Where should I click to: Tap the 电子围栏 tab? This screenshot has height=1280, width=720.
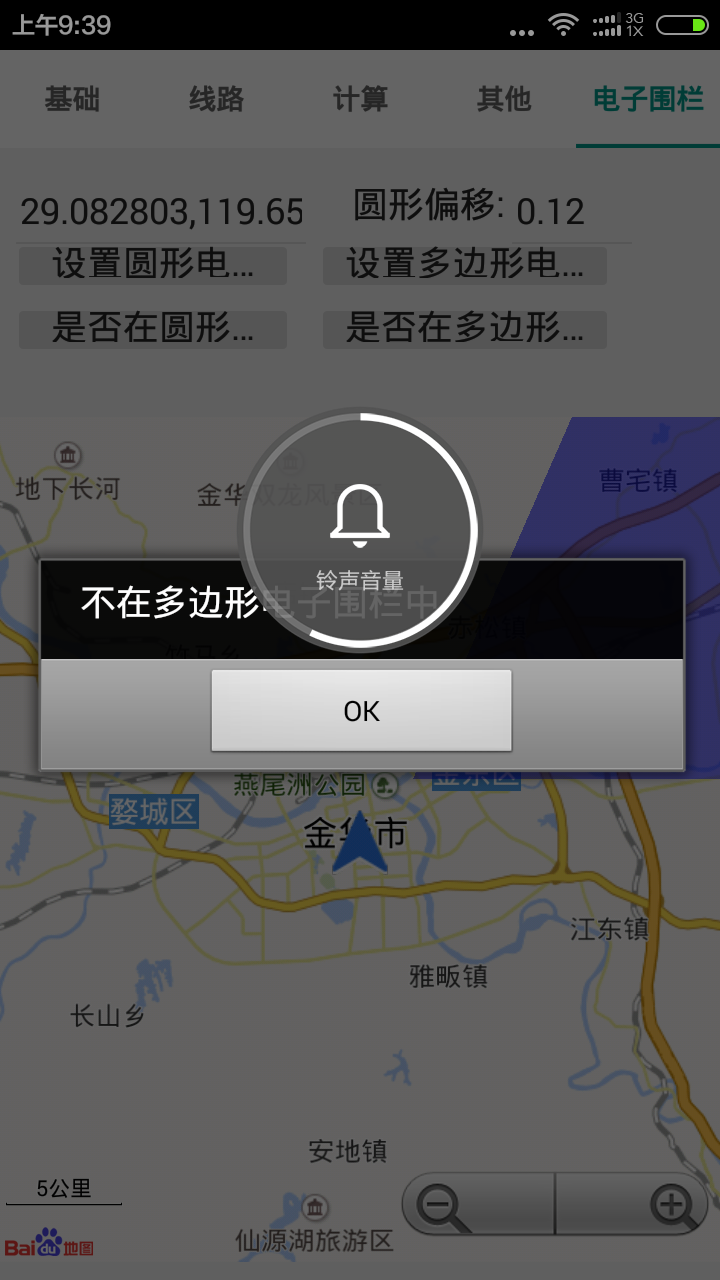click(x=648, y=100)
